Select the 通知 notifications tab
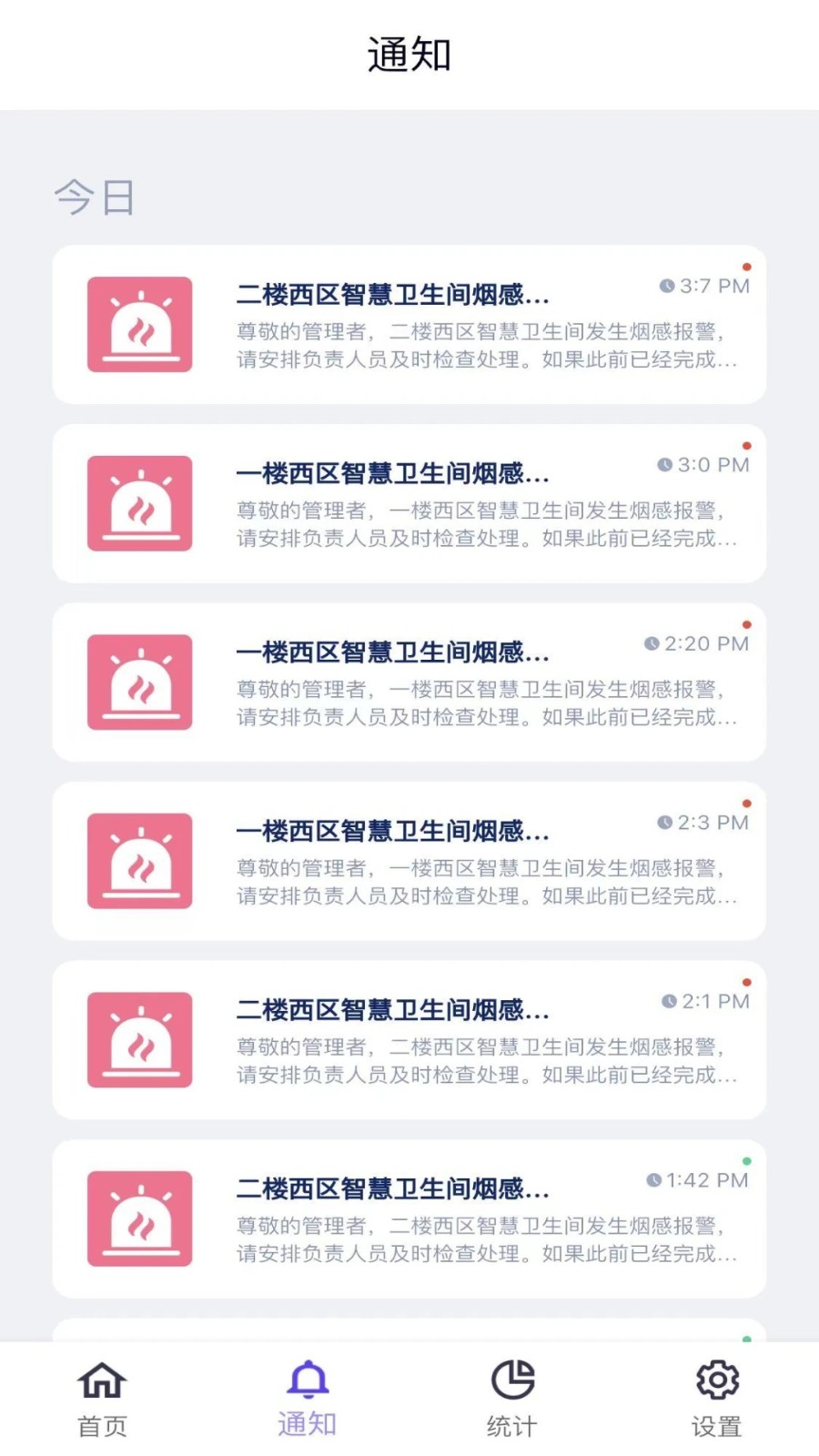This screenshot has height=1456, width=819. [308, 1399]
